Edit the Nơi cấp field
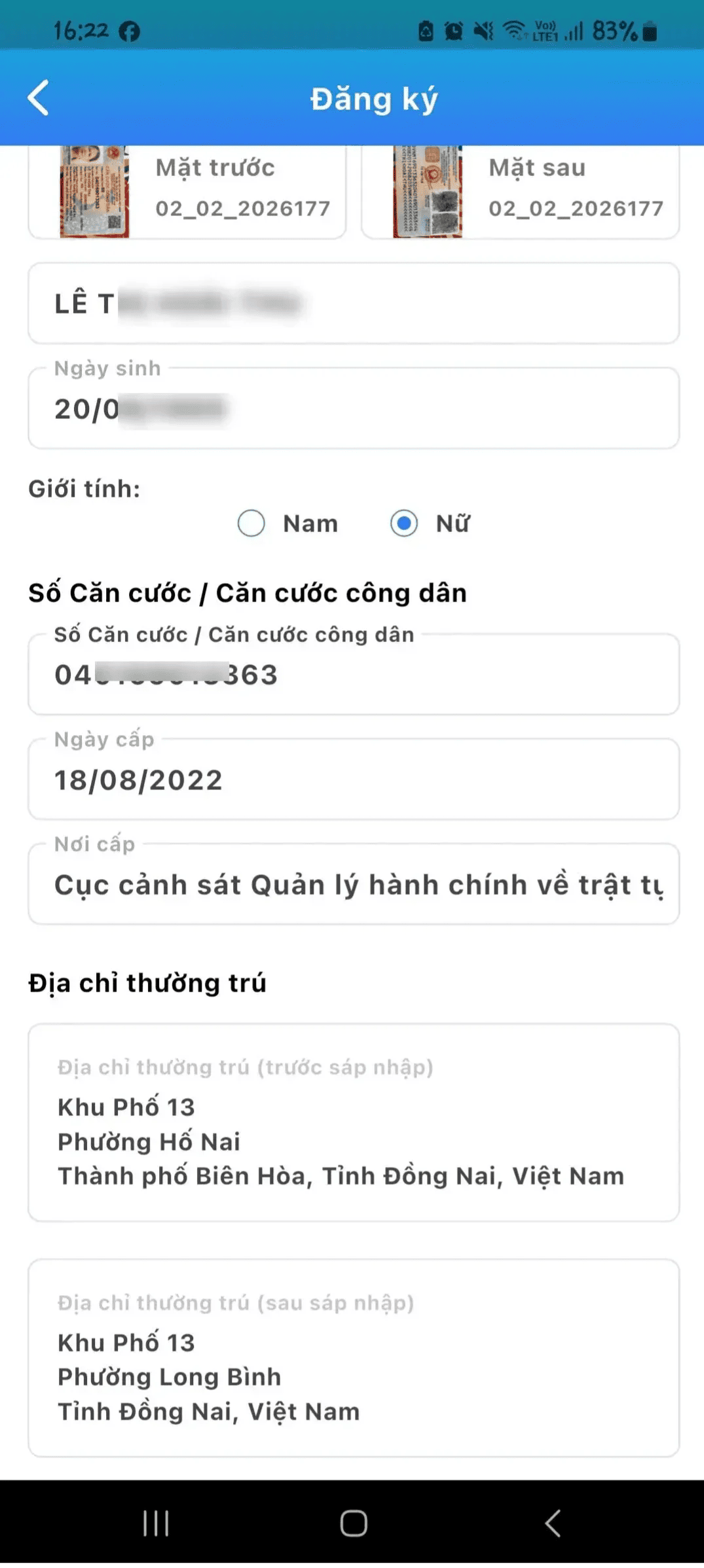704x1568 pixels. tap(354, 885)
